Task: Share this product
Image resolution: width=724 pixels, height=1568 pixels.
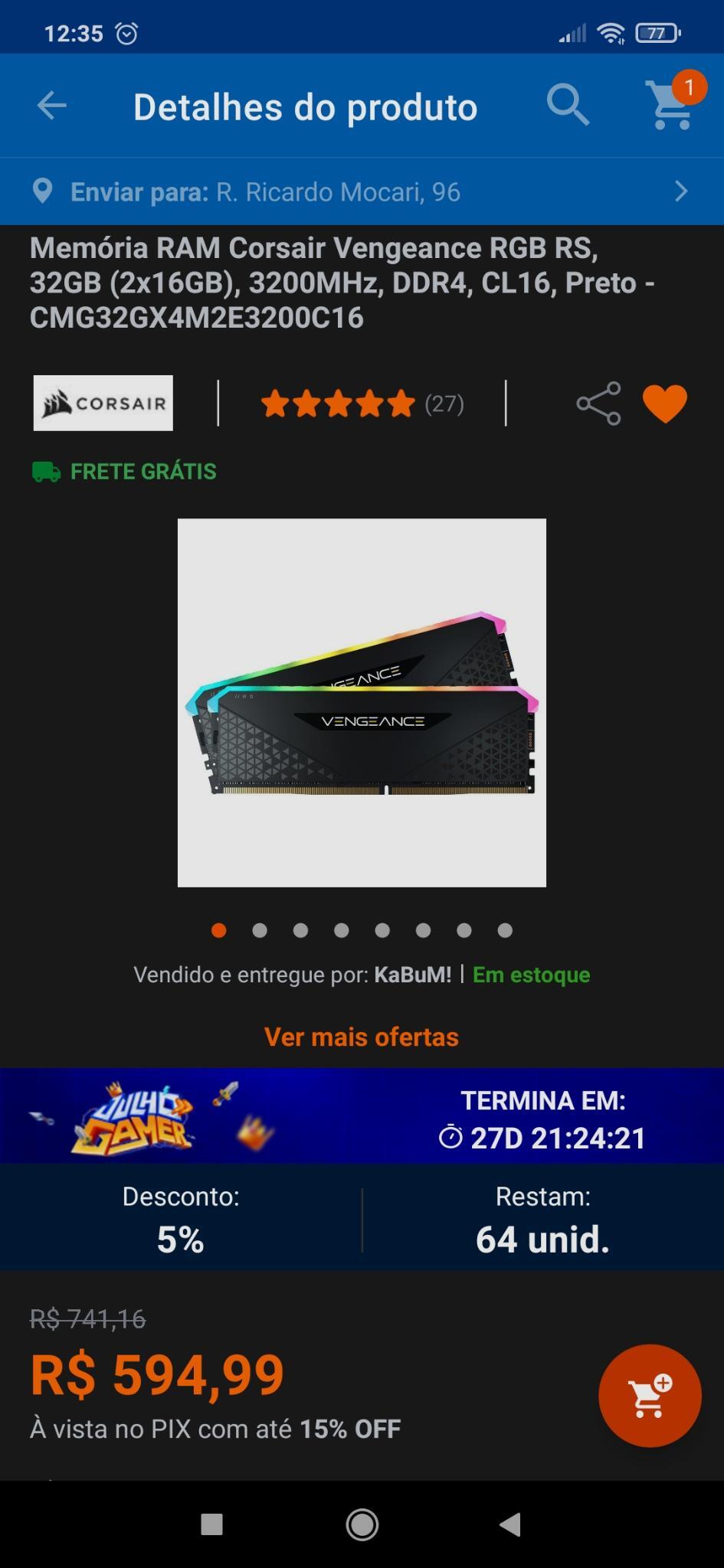Action: coord(598,403)
